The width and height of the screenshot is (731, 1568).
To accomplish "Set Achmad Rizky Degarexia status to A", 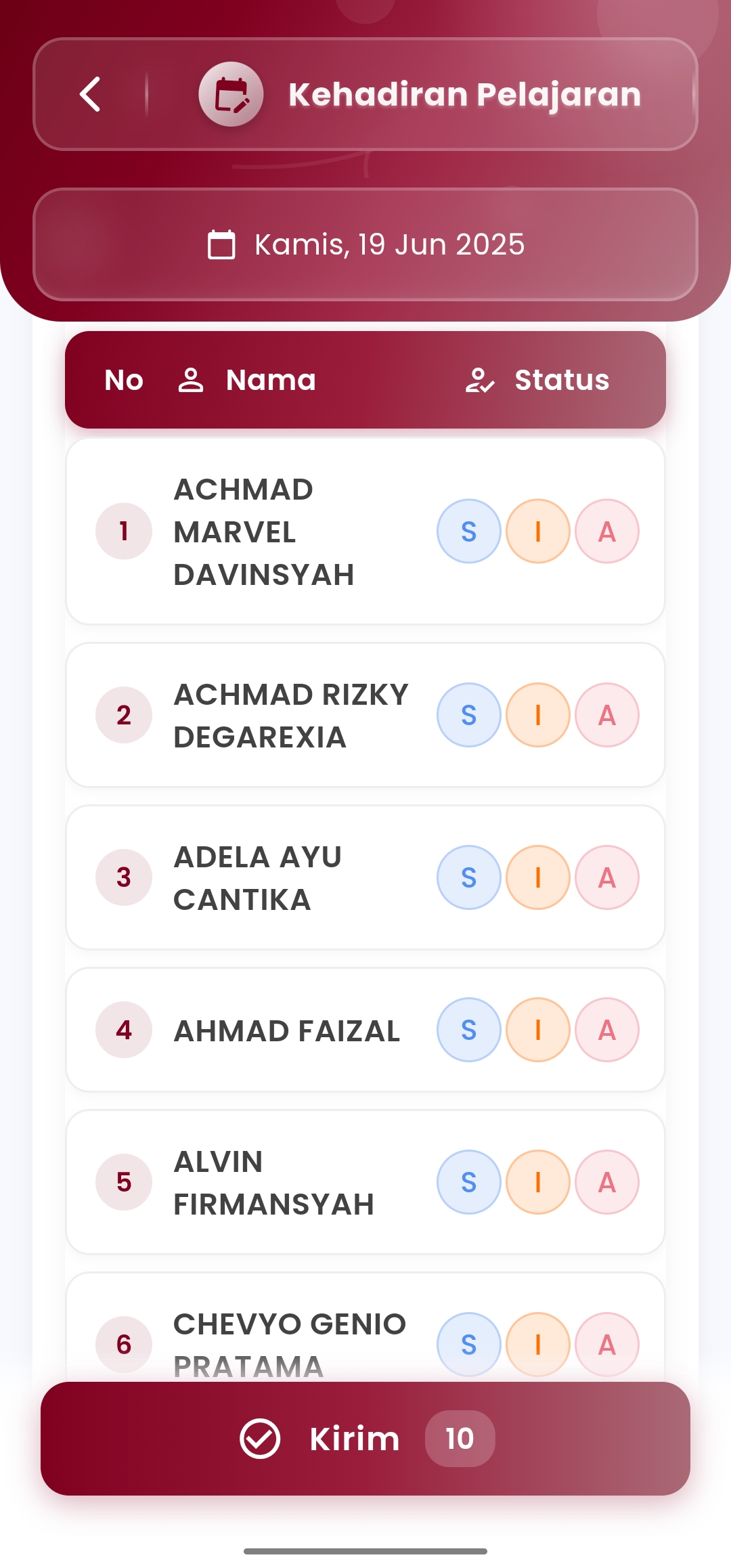I will (607, 715).
